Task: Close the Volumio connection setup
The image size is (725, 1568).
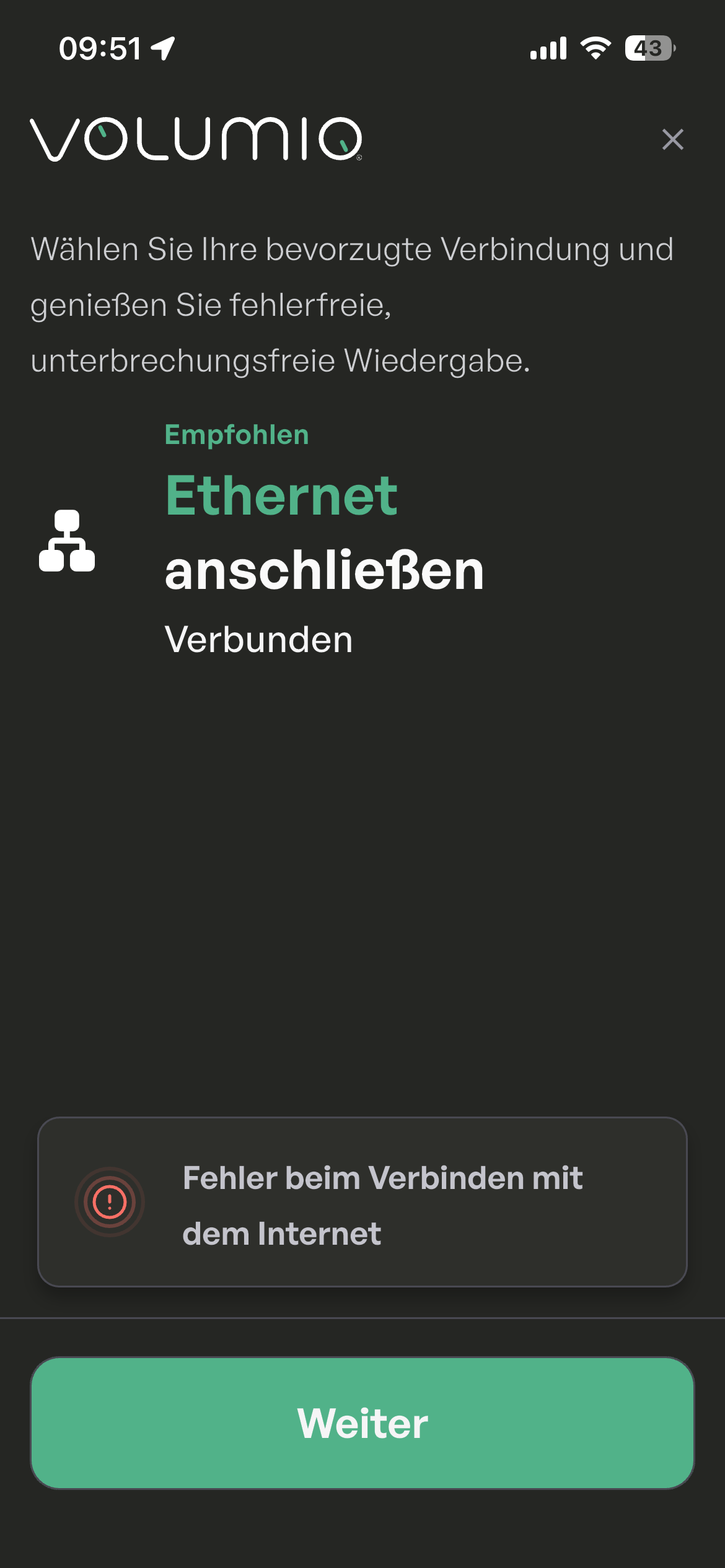Action: 672,139
